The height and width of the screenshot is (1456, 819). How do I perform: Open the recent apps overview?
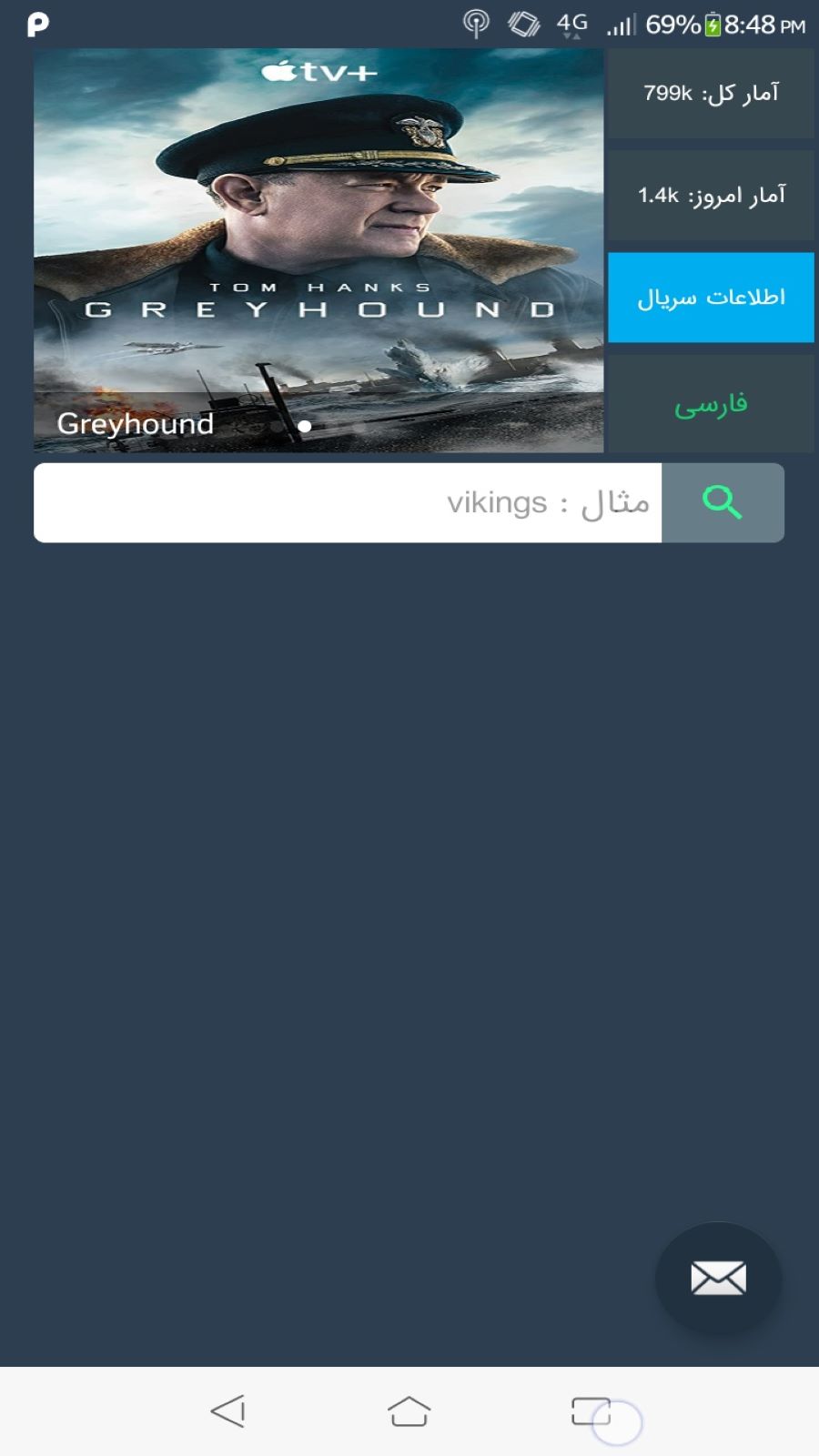591,1411
